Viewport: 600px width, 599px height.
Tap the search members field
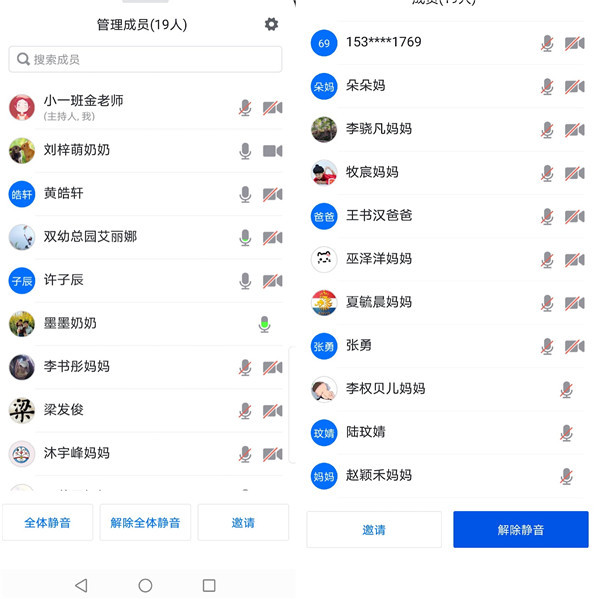(x=146, y=60)
